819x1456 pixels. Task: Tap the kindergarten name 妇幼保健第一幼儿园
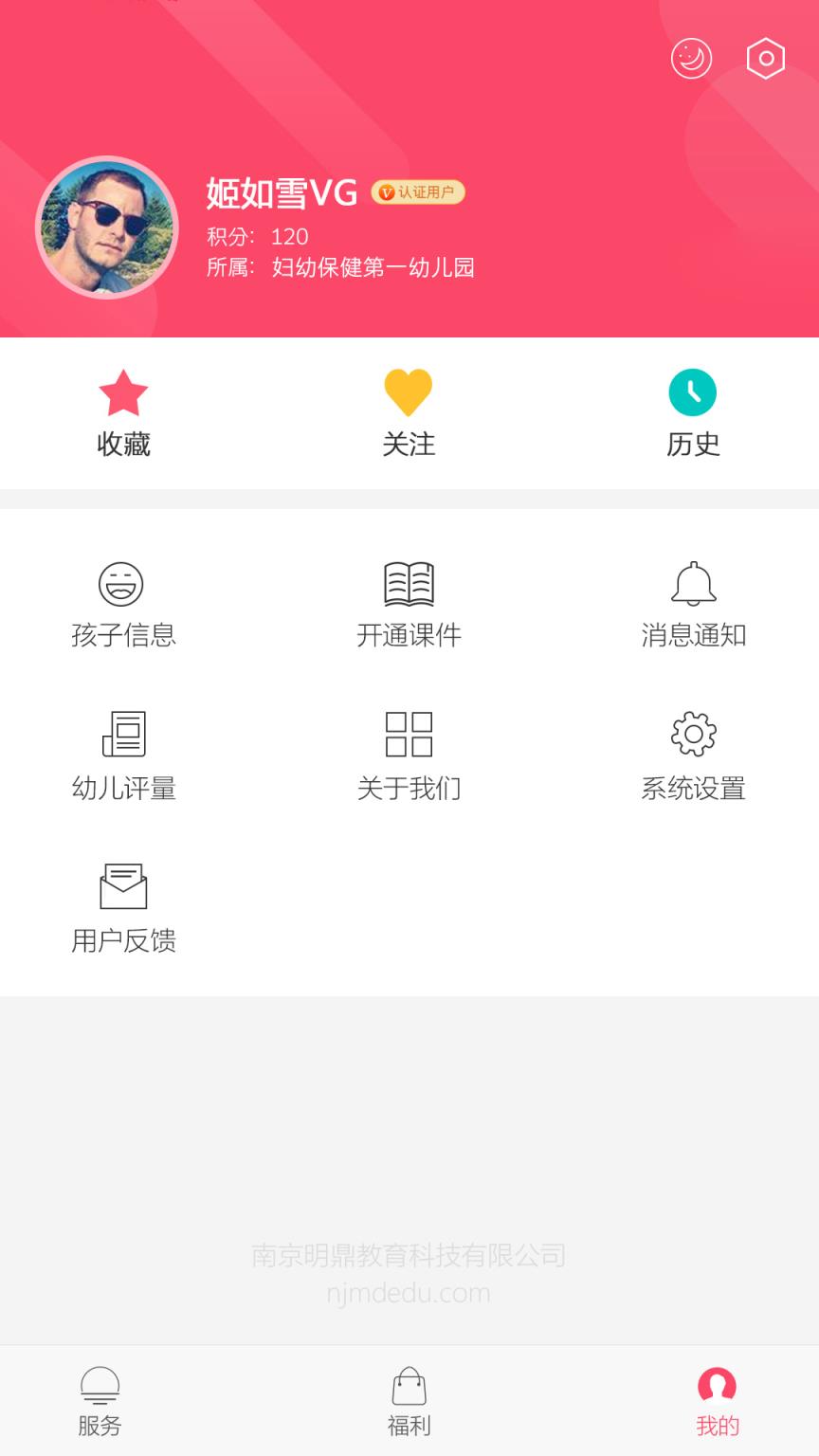point(373,269)
